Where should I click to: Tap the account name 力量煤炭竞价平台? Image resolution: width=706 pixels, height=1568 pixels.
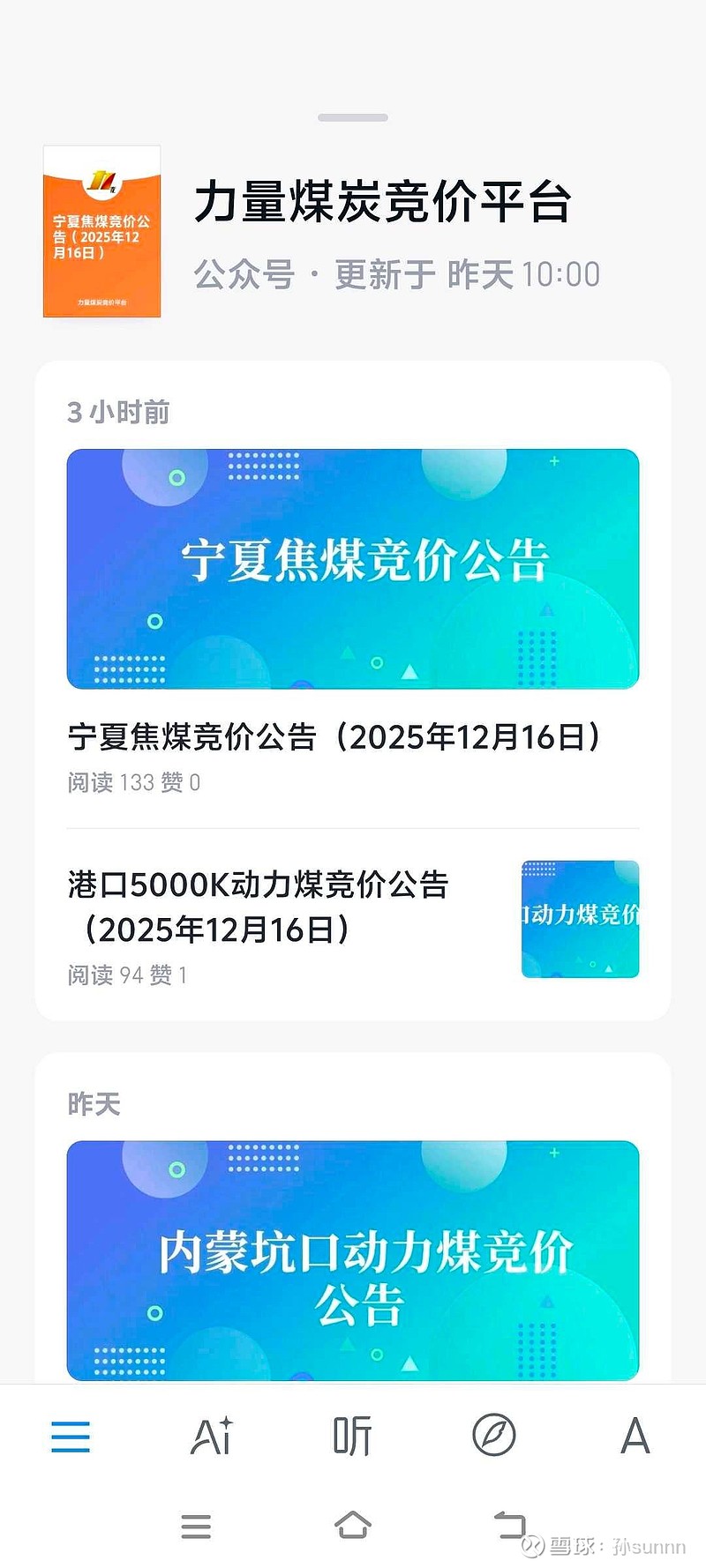coord(384,200)
